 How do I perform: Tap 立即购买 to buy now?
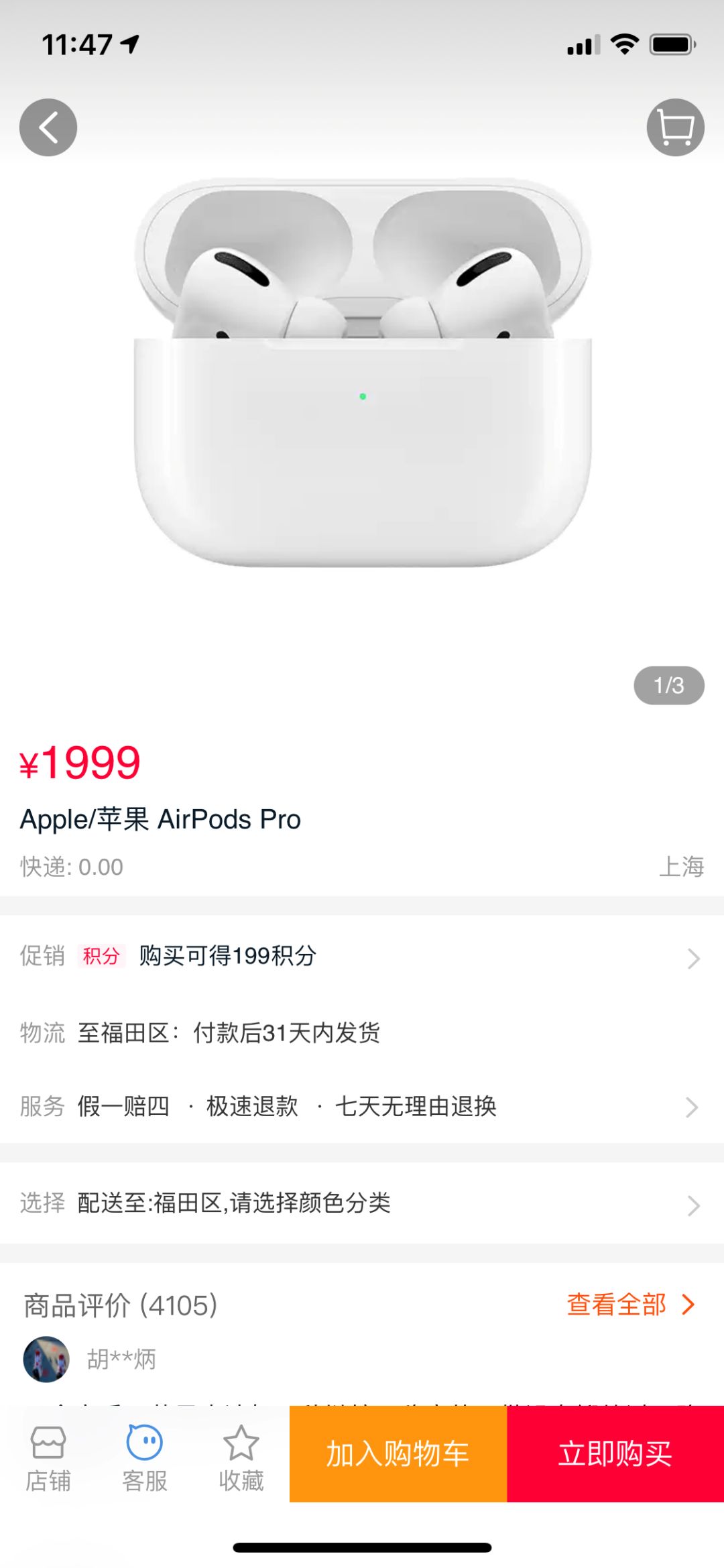[x=615, y=1453]
